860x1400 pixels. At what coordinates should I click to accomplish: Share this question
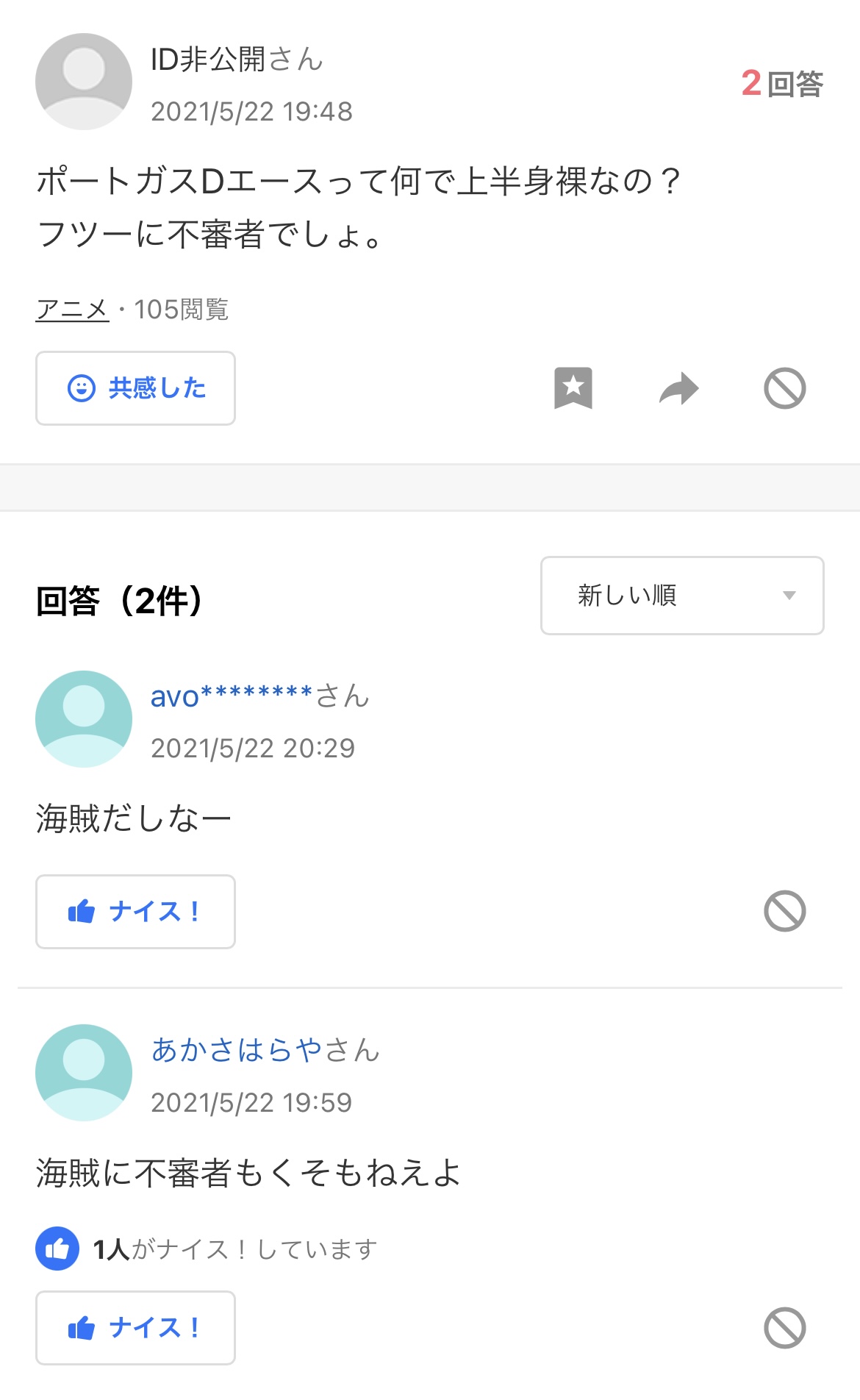[679, 388]
